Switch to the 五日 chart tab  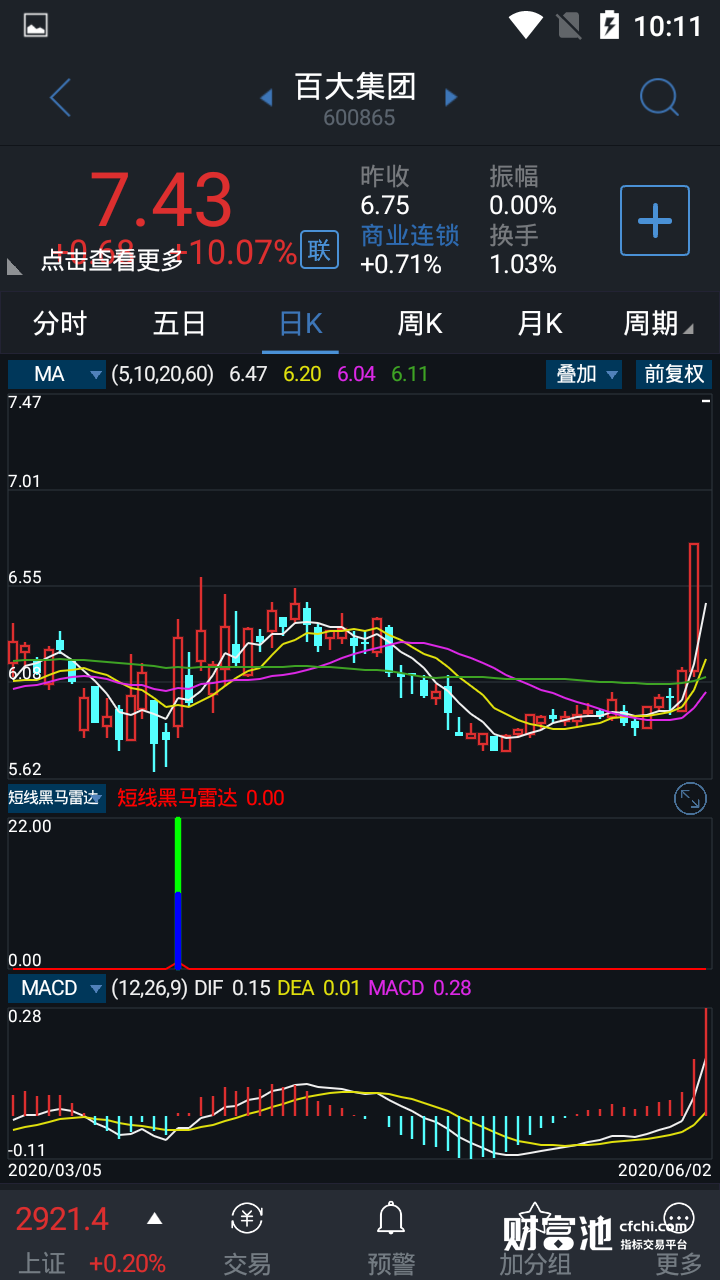coord(180,324)
